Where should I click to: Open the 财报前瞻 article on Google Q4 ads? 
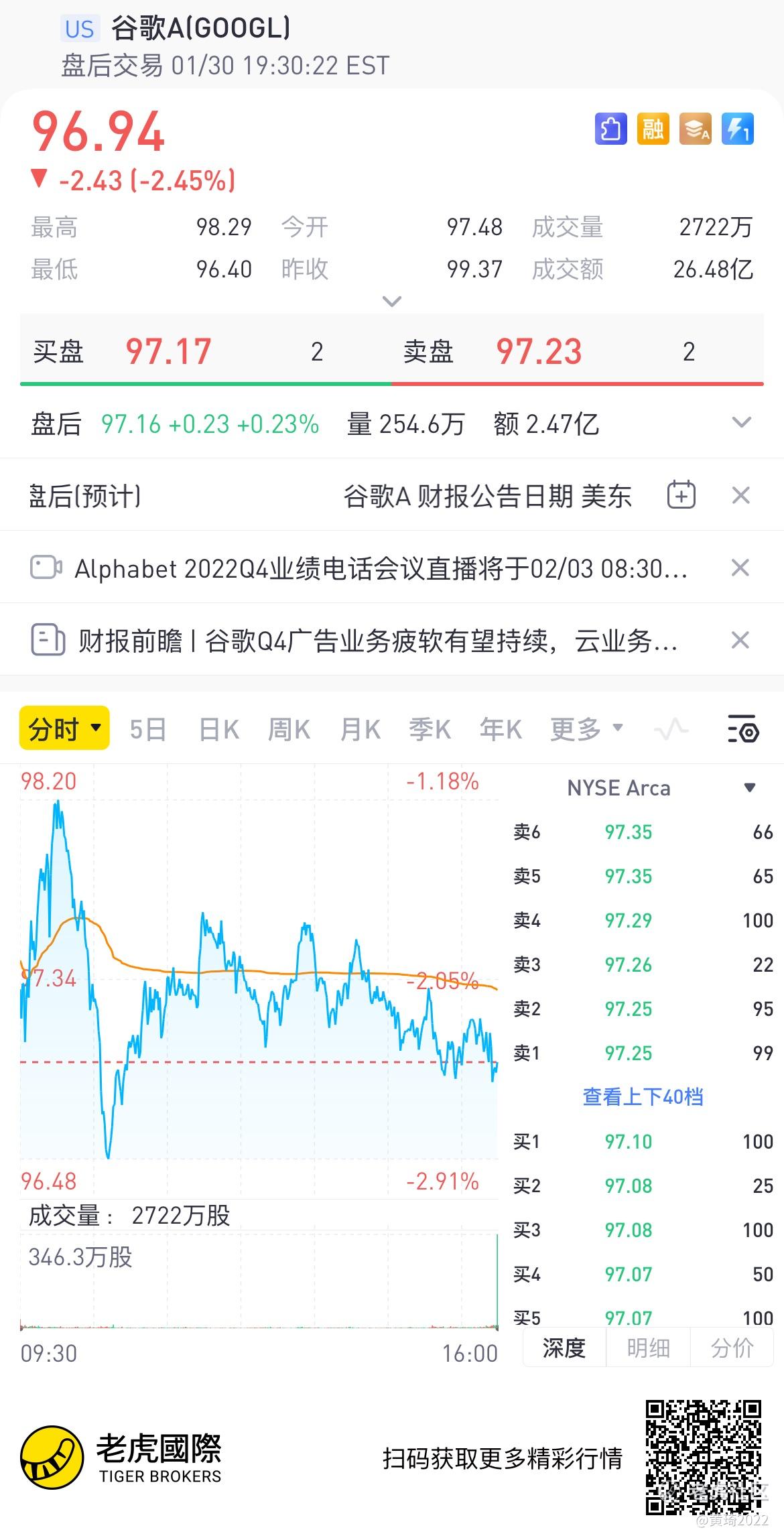pos(377,641)
